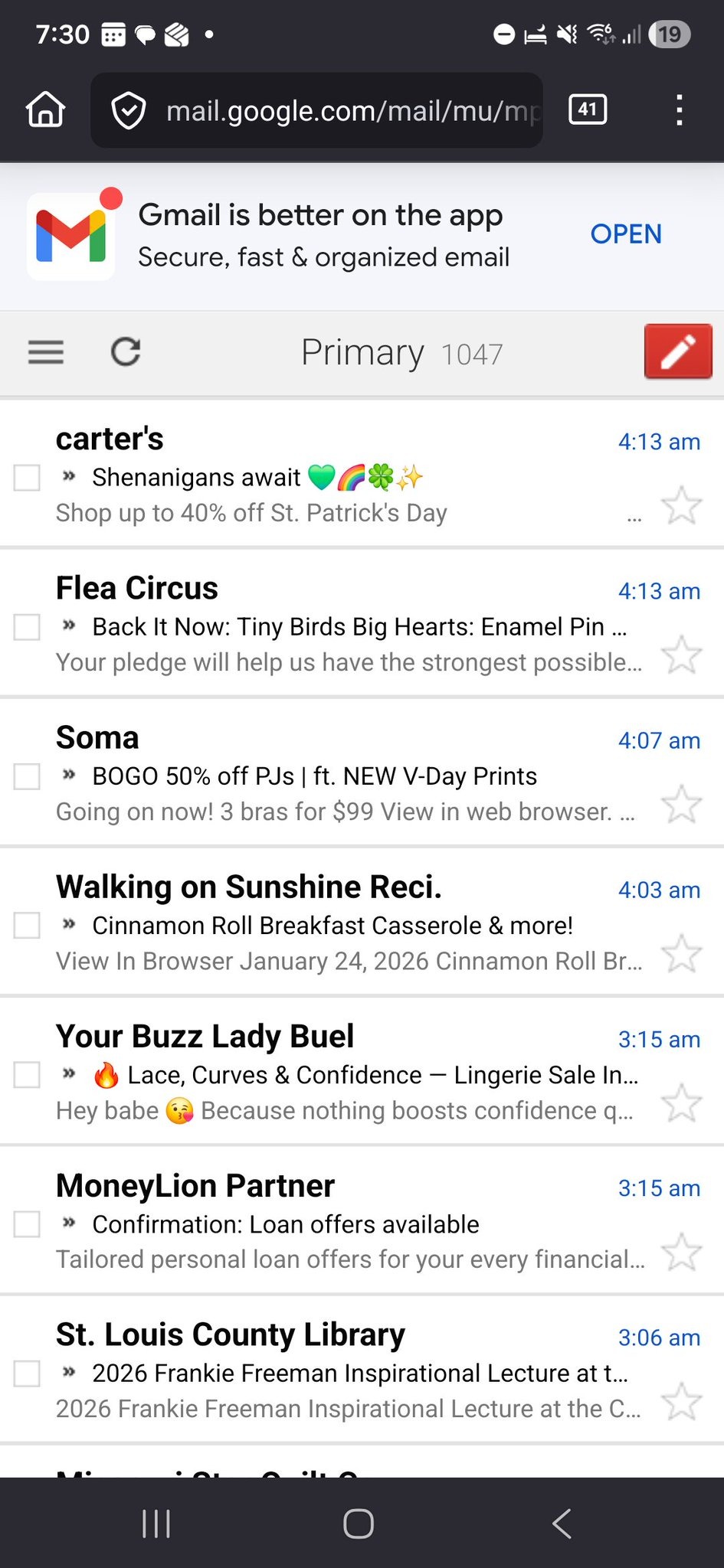Check the Flea Circus email checkbox
Viewport: 724px width, 1568px height.
click(26, 628)
